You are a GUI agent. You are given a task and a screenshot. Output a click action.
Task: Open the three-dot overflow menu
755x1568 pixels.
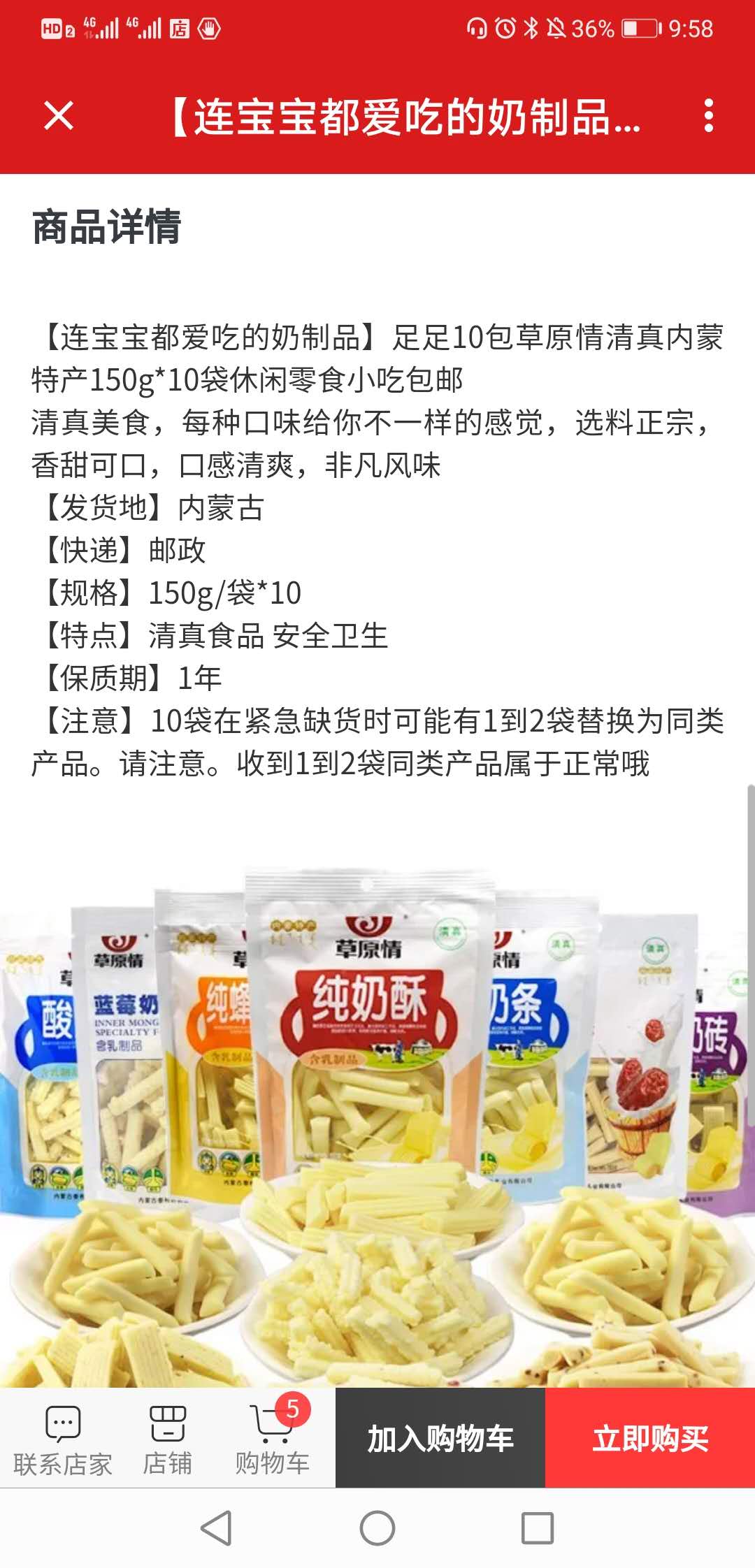click(x=708, y=116)
